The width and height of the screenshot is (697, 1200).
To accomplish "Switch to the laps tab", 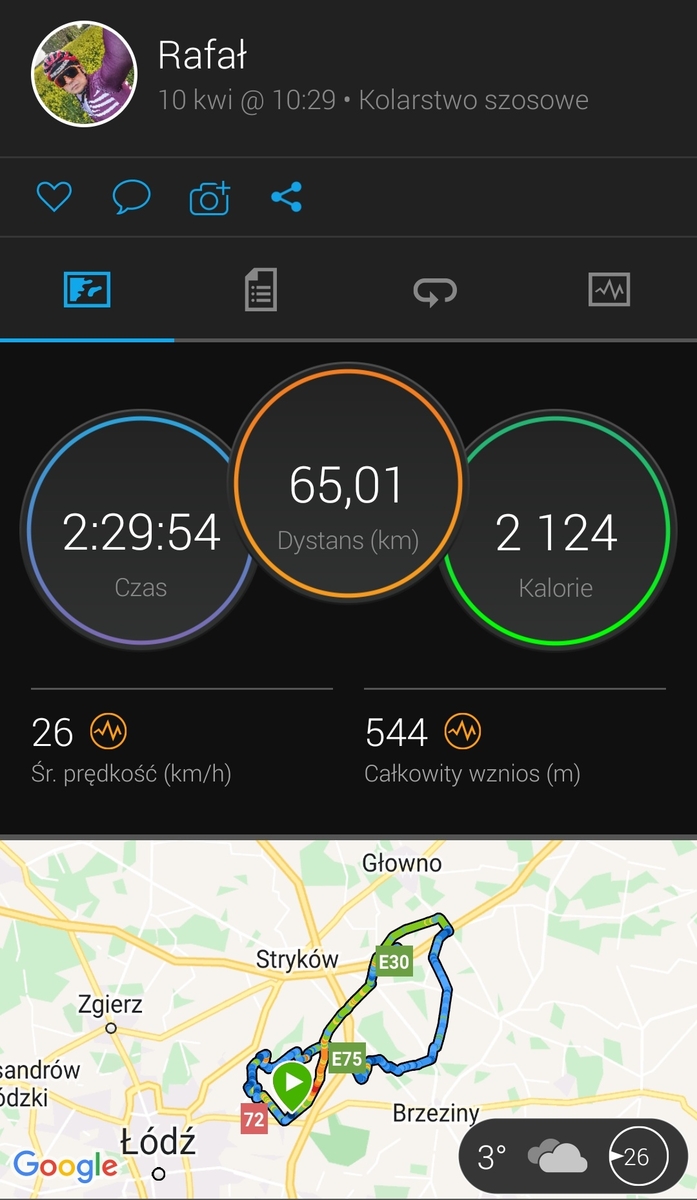I will pos(435,291).
